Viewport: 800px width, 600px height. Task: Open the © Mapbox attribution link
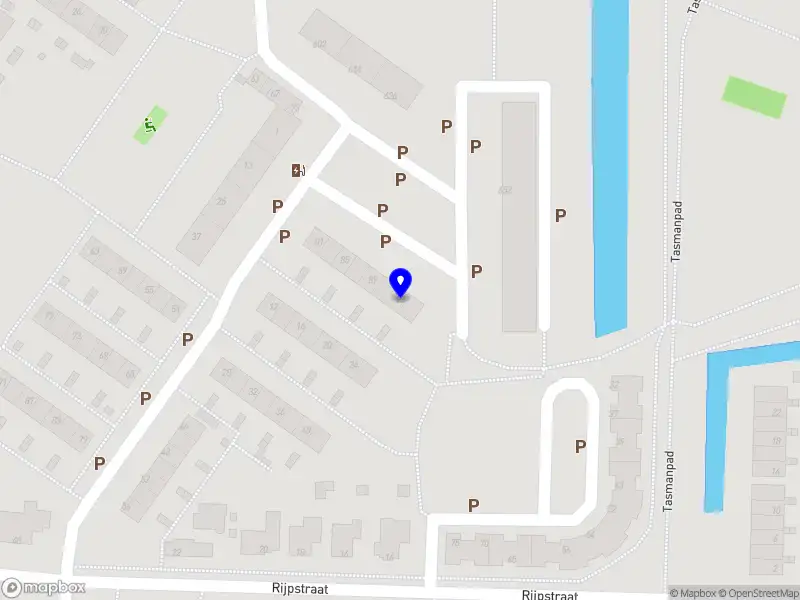[x=692, y=593]
